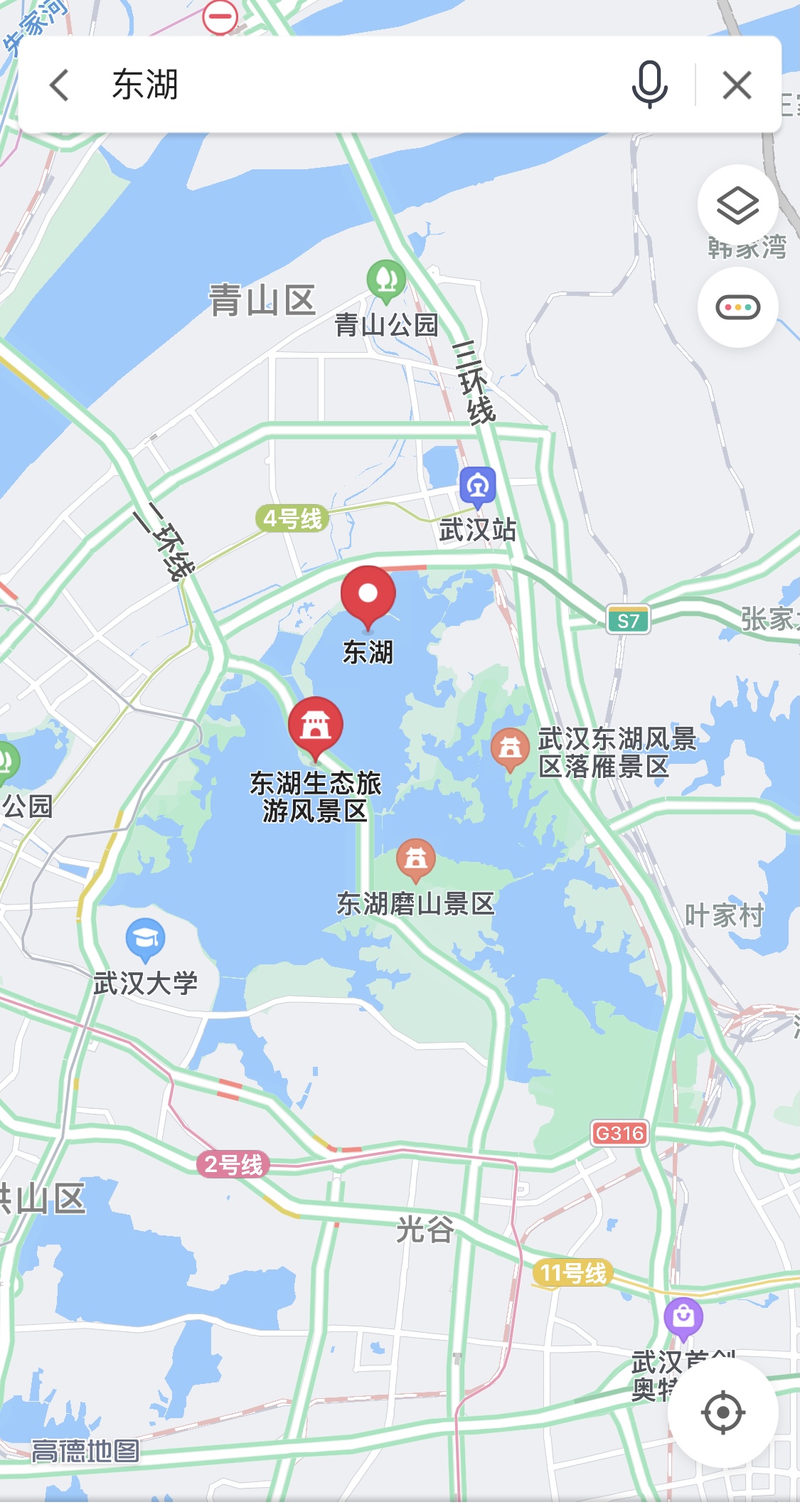800x1512 pixels.
Task: Select the 武汉大学 marker
Action: pos(146,940)
